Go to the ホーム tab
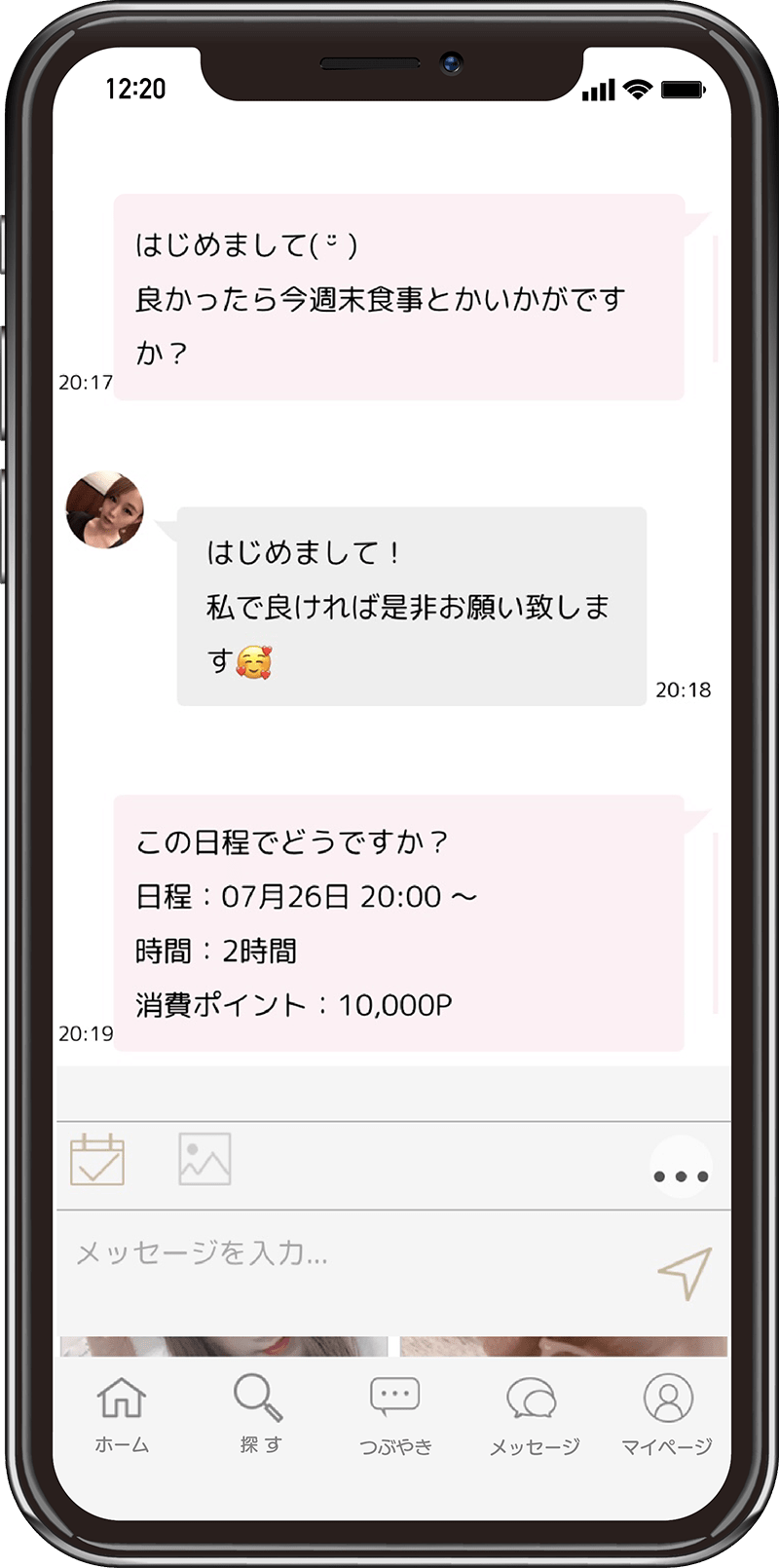Image resolution: width=779 pixels, height=1568 pixels. pos(122,1414)
